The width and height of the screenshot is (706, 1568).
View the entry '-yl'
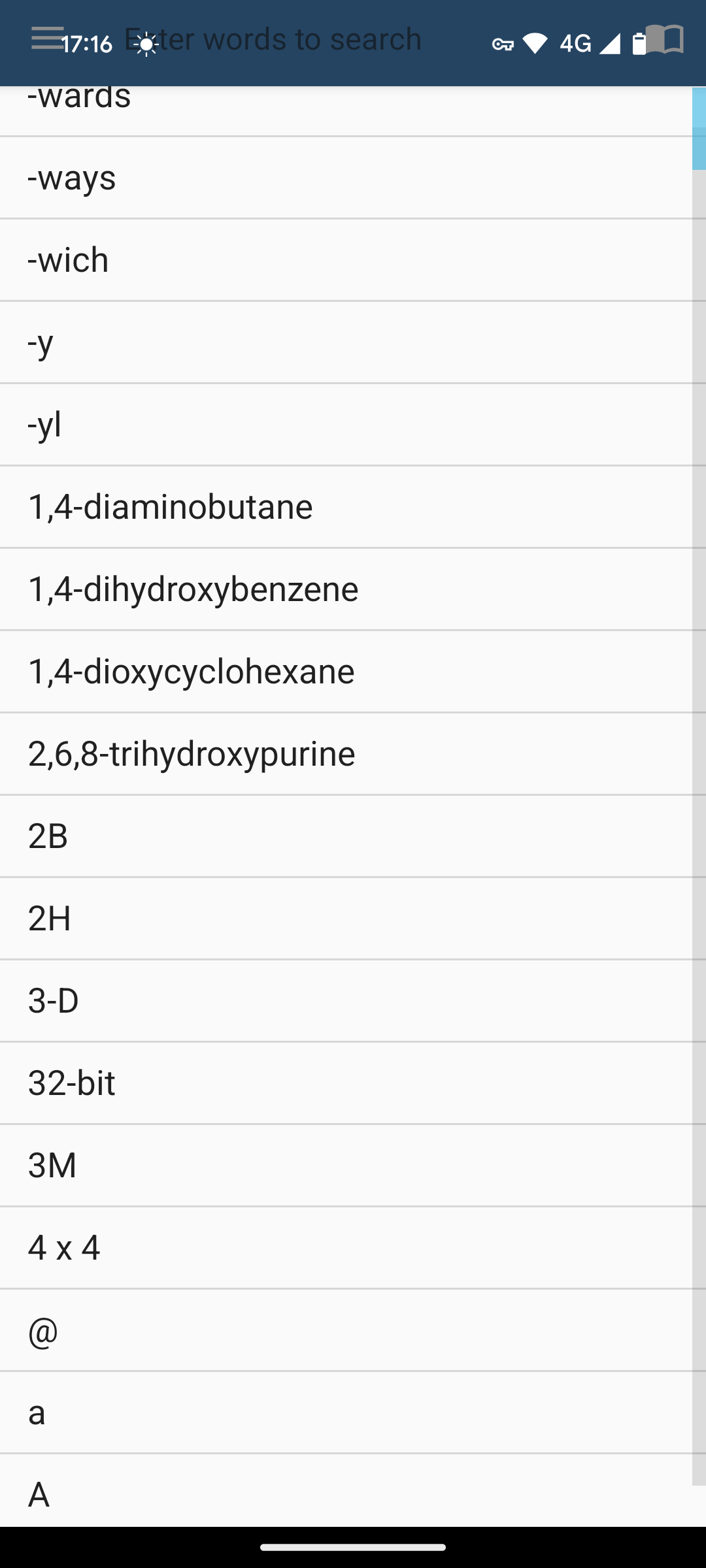click(346, 425)
